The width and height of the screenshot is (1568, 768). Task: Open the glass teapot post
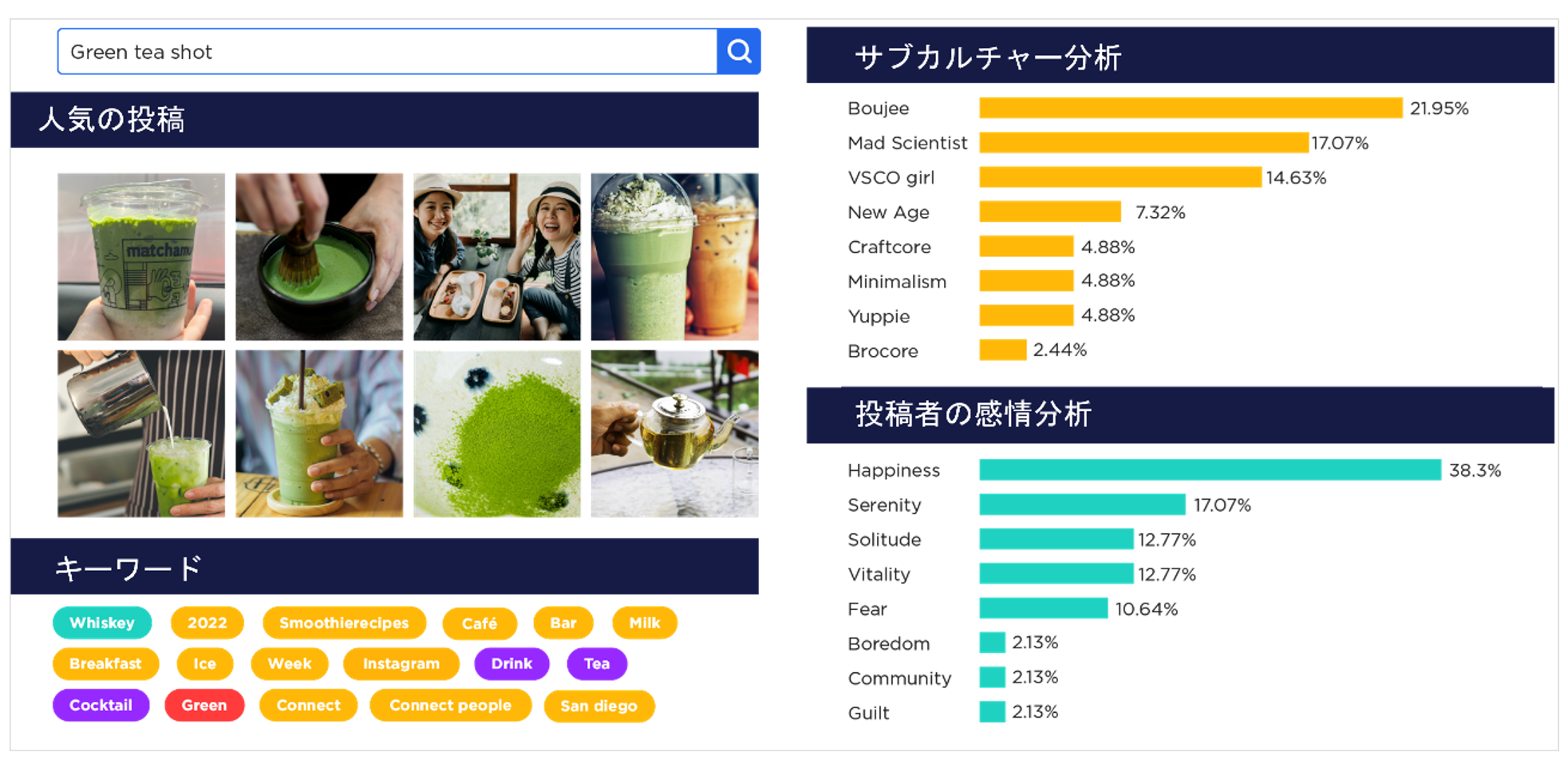point(675,433)
